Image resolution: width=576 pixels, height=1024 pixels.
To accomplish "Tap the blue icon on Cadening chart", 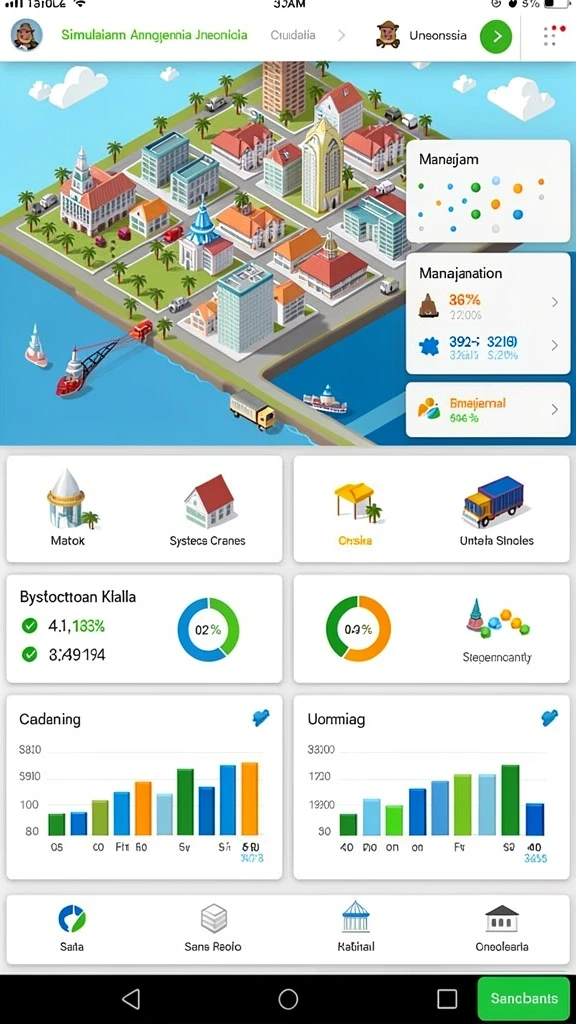I will 261,718.
